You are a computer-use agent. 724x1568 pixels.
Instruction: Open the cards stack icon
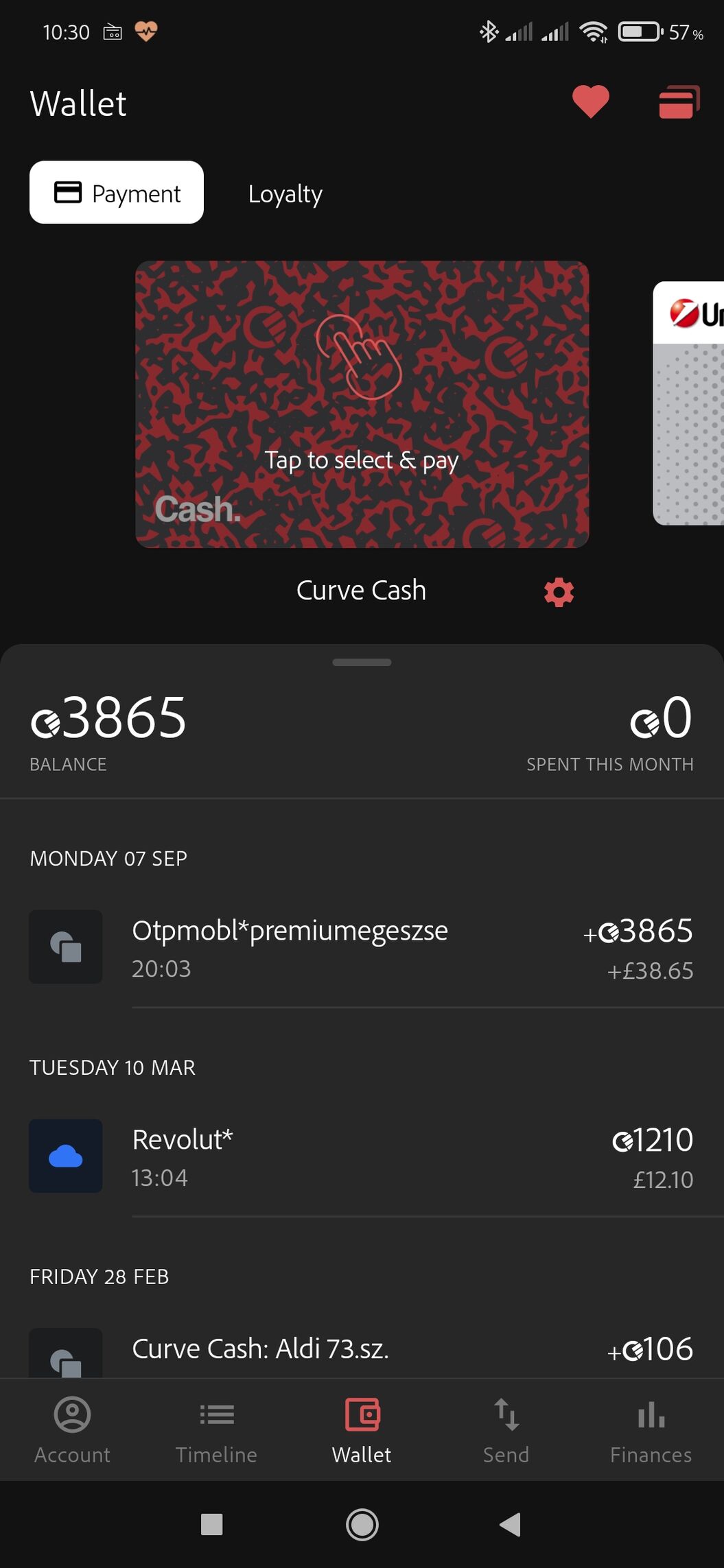tap(679, 102)
